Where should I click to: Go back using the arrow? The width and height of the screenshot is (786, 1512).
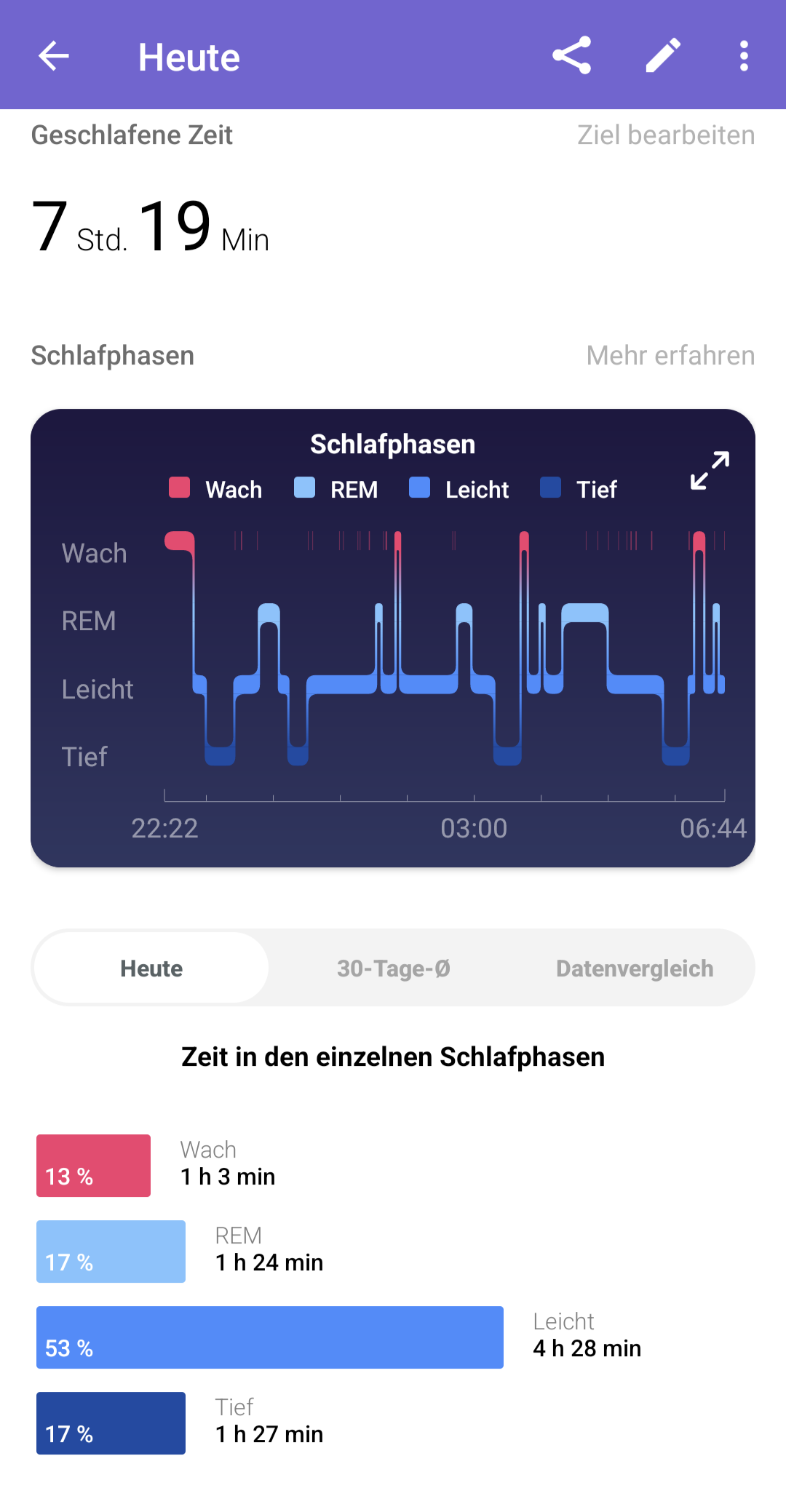point(54,56)
